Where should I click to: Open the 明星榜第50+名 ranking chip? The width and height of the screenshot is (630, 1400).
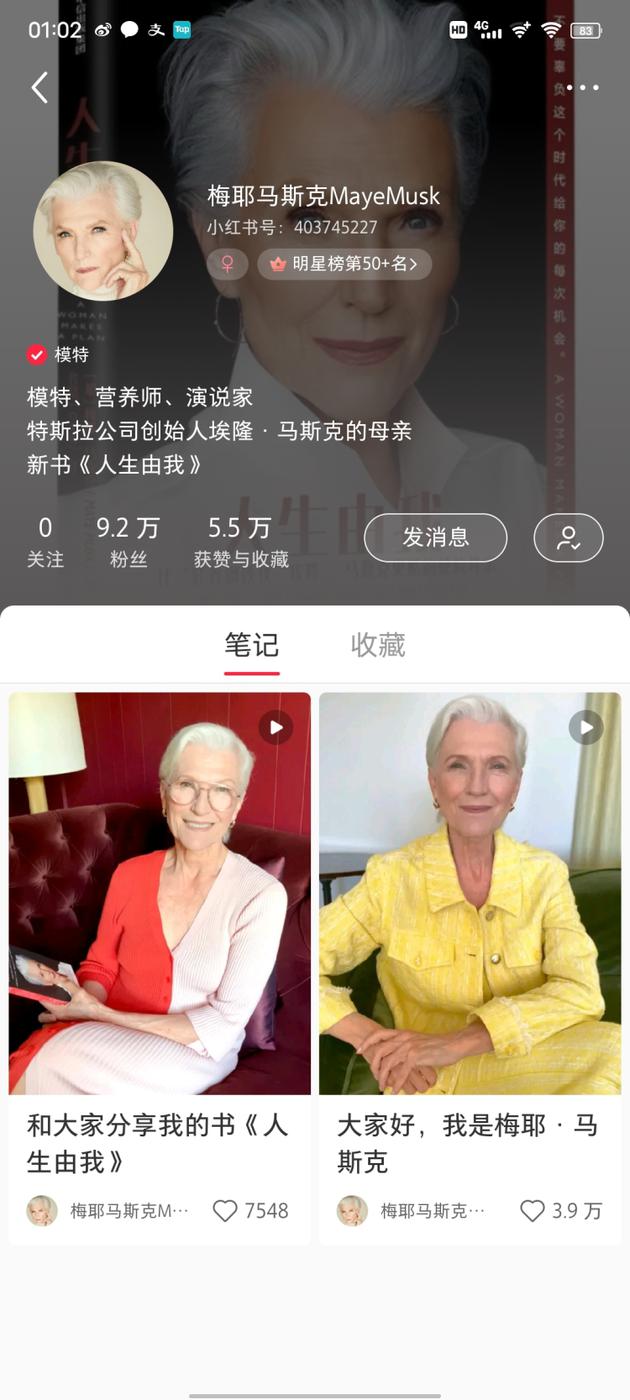point(345,264)
